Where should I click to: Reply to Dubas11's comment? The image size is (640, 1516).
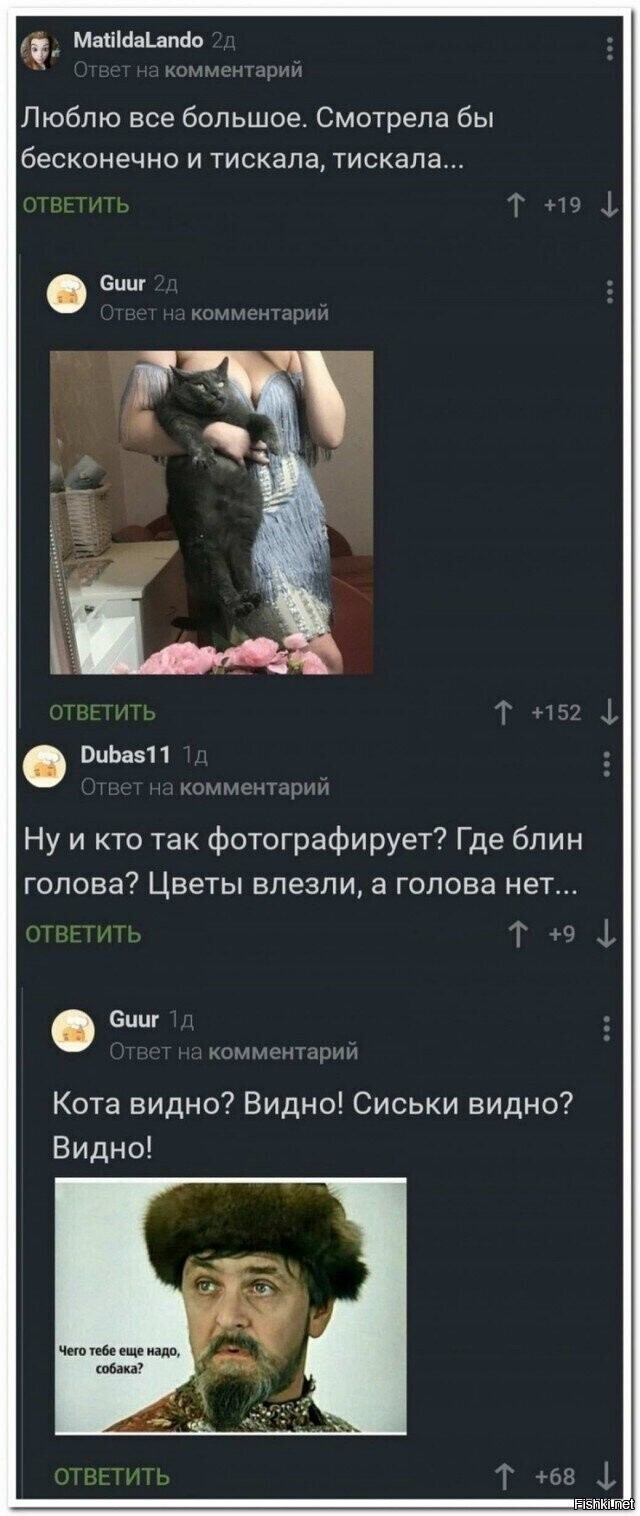[x=83, y=935]
